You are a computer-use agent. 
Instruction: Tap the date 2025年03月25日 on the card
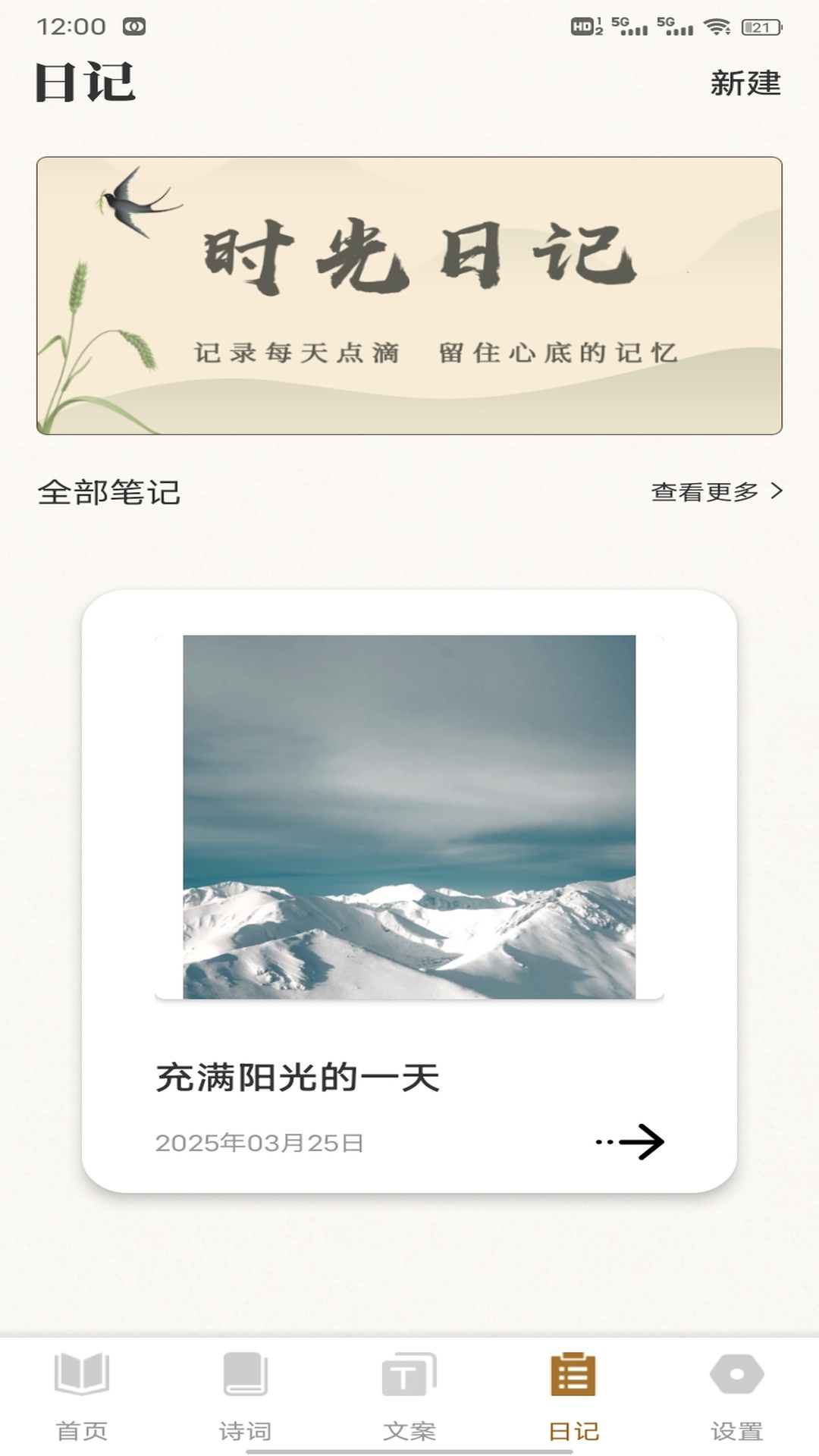(x=259, y=1141)
